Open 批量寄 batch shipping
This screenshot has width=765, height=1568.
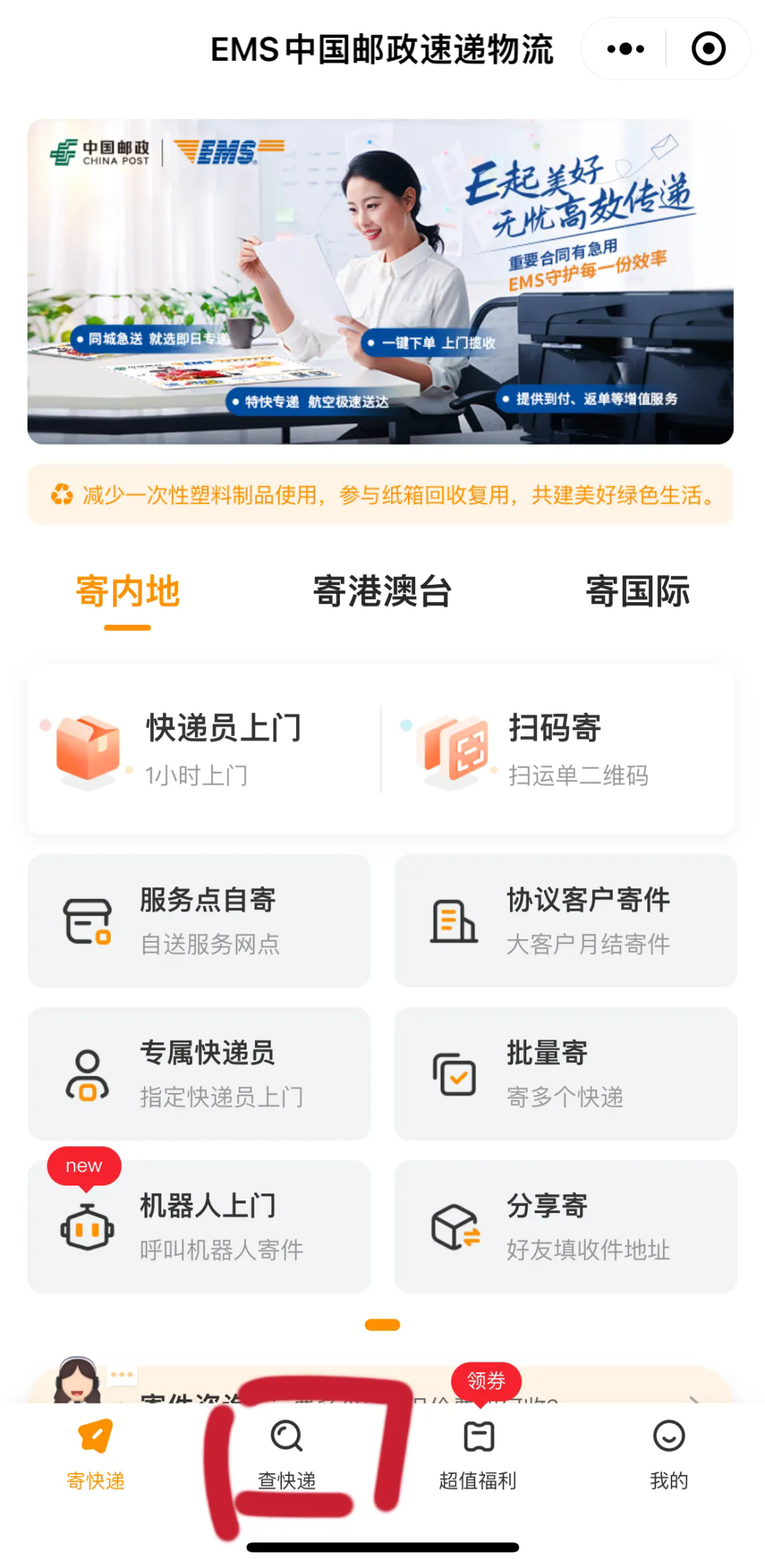pyautogui.click(x=565, y=1074)
